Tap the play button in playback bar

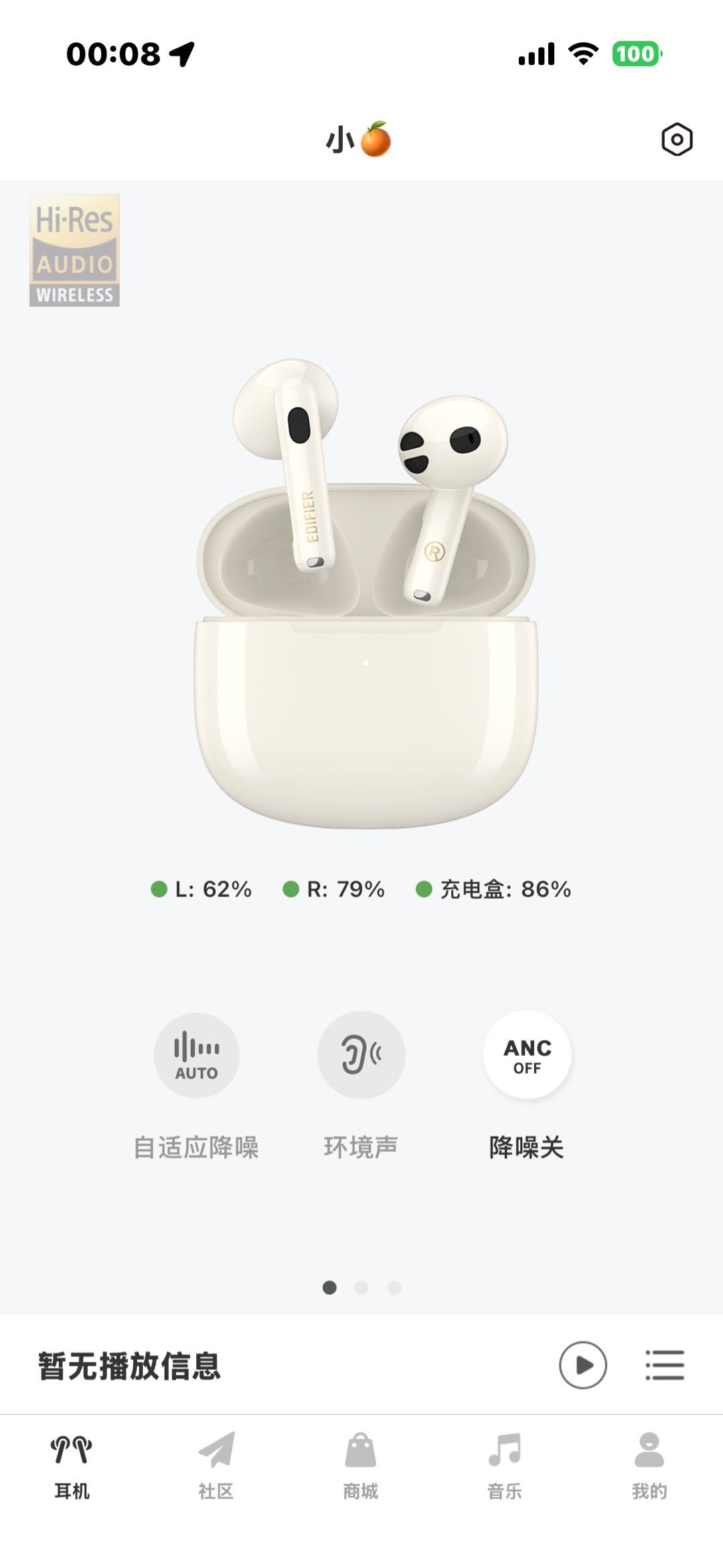point(582,1365)
